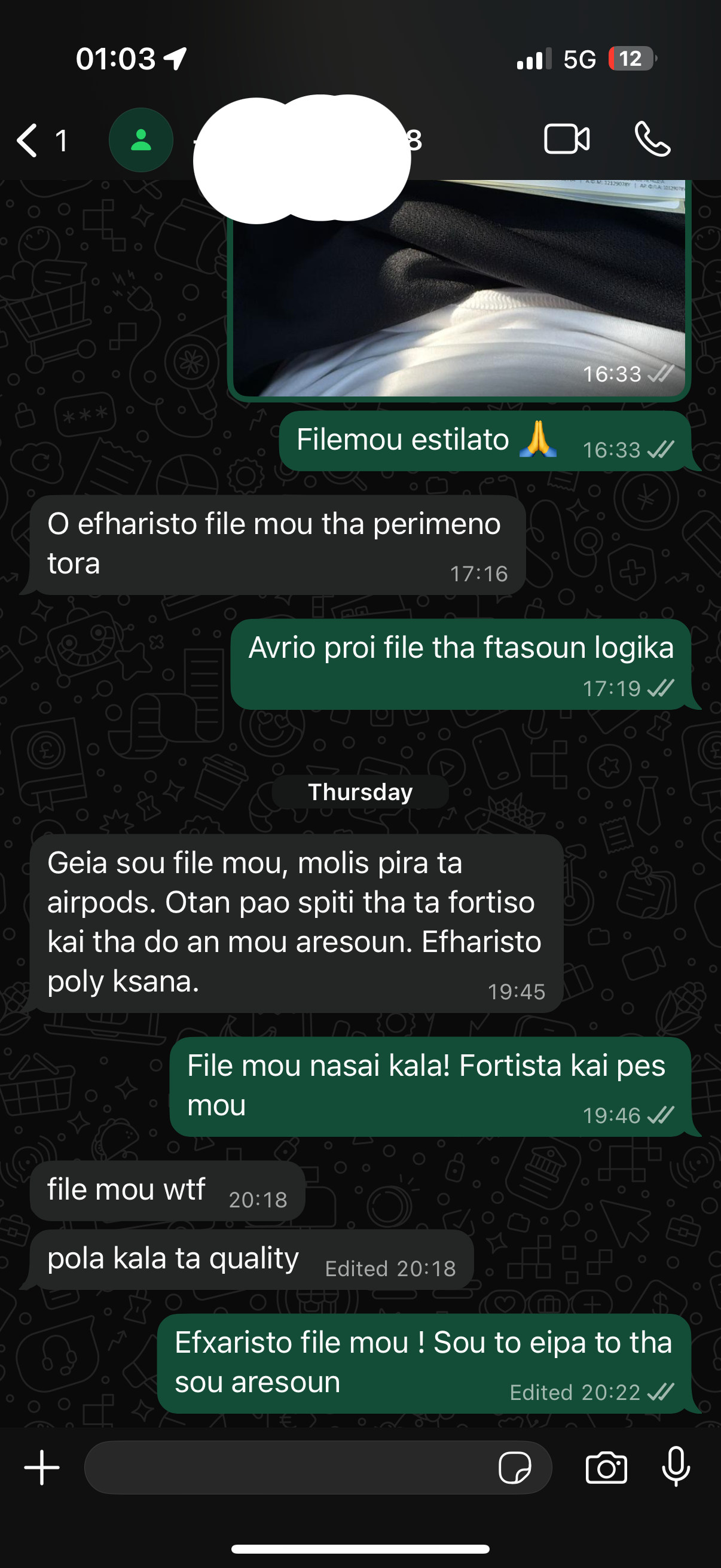Open the plus attachment menu
Image resolution: width=721 pixels, height=1568 pixels.
click(42, 1468)
